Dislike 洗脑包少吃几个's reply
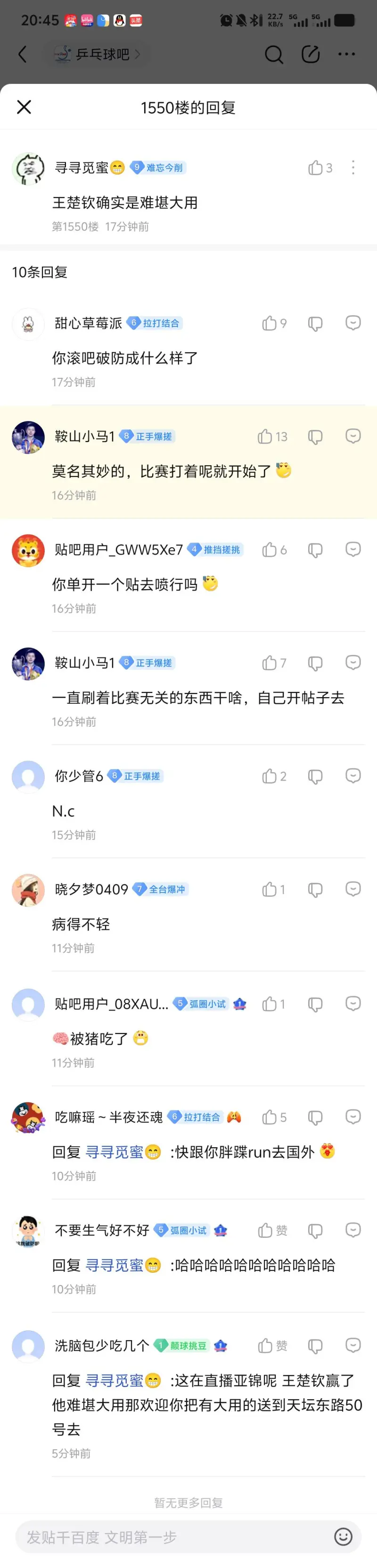377x1568 pixels. [315, 1346]
